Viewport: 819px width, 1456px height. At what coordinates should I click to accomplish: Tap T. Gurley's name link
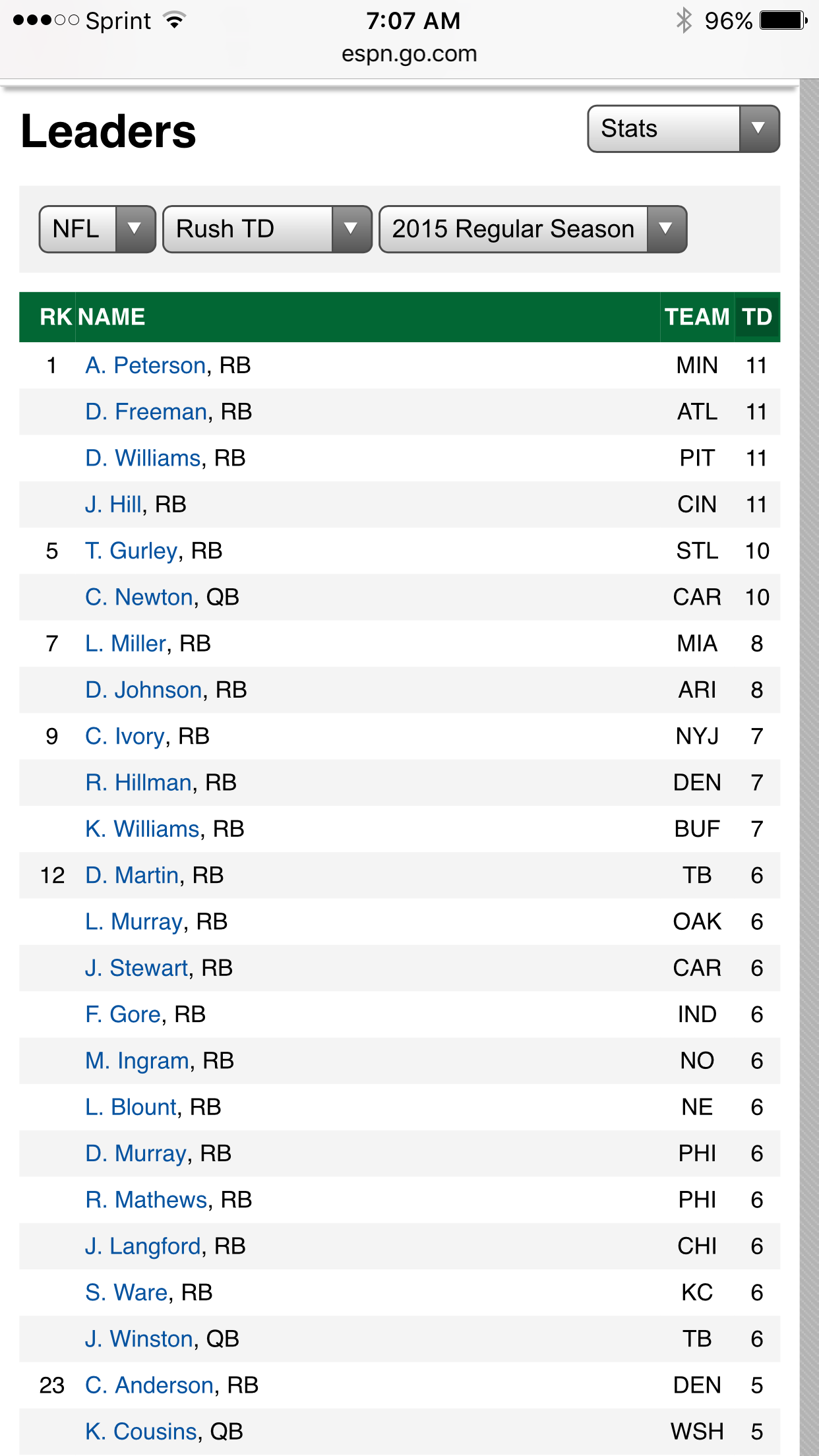[131, 551]
